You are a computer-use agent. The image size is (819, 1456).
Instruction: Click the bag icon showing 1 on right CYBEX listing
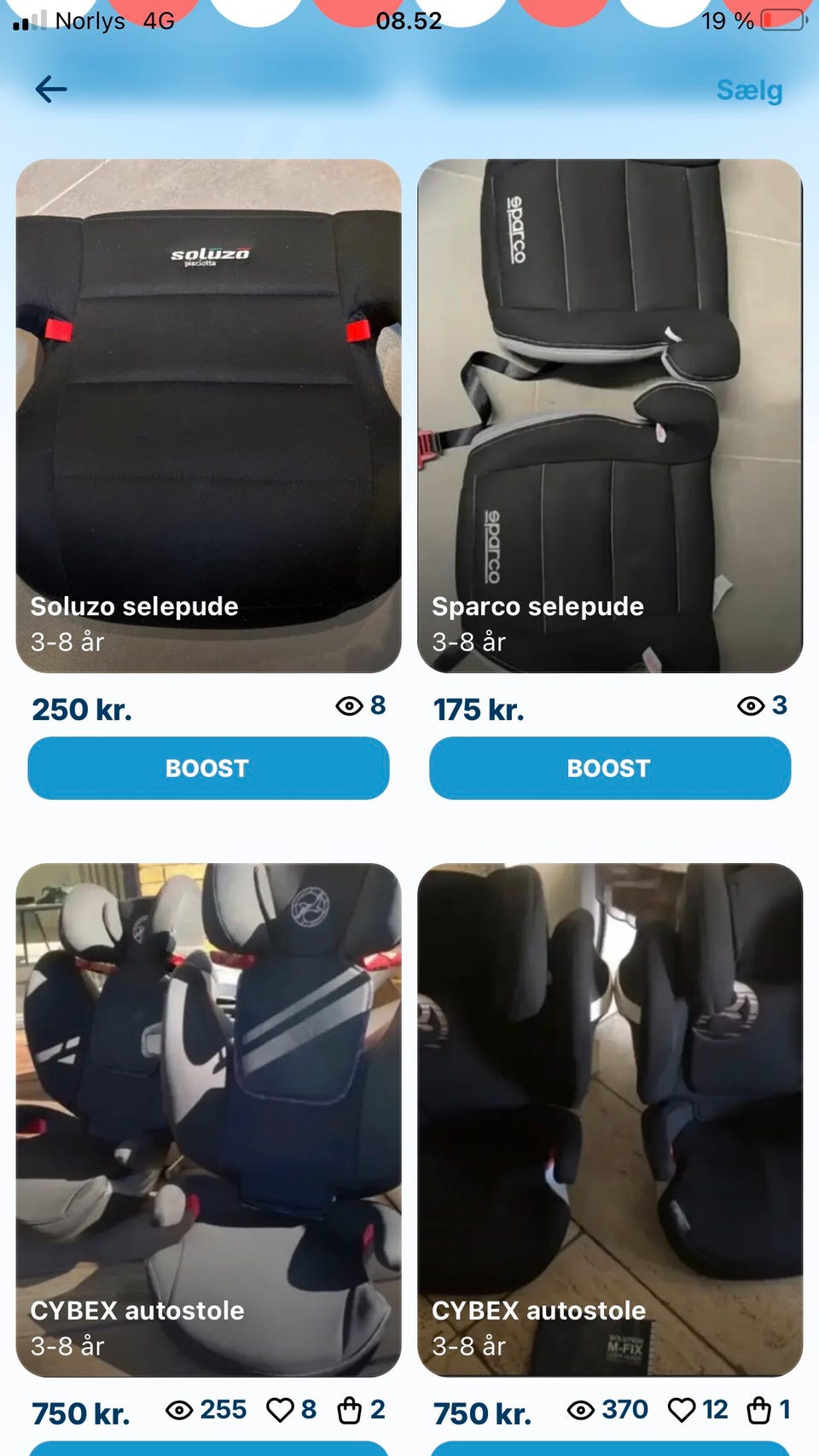pyautogui.click(x=759, y=1409)
